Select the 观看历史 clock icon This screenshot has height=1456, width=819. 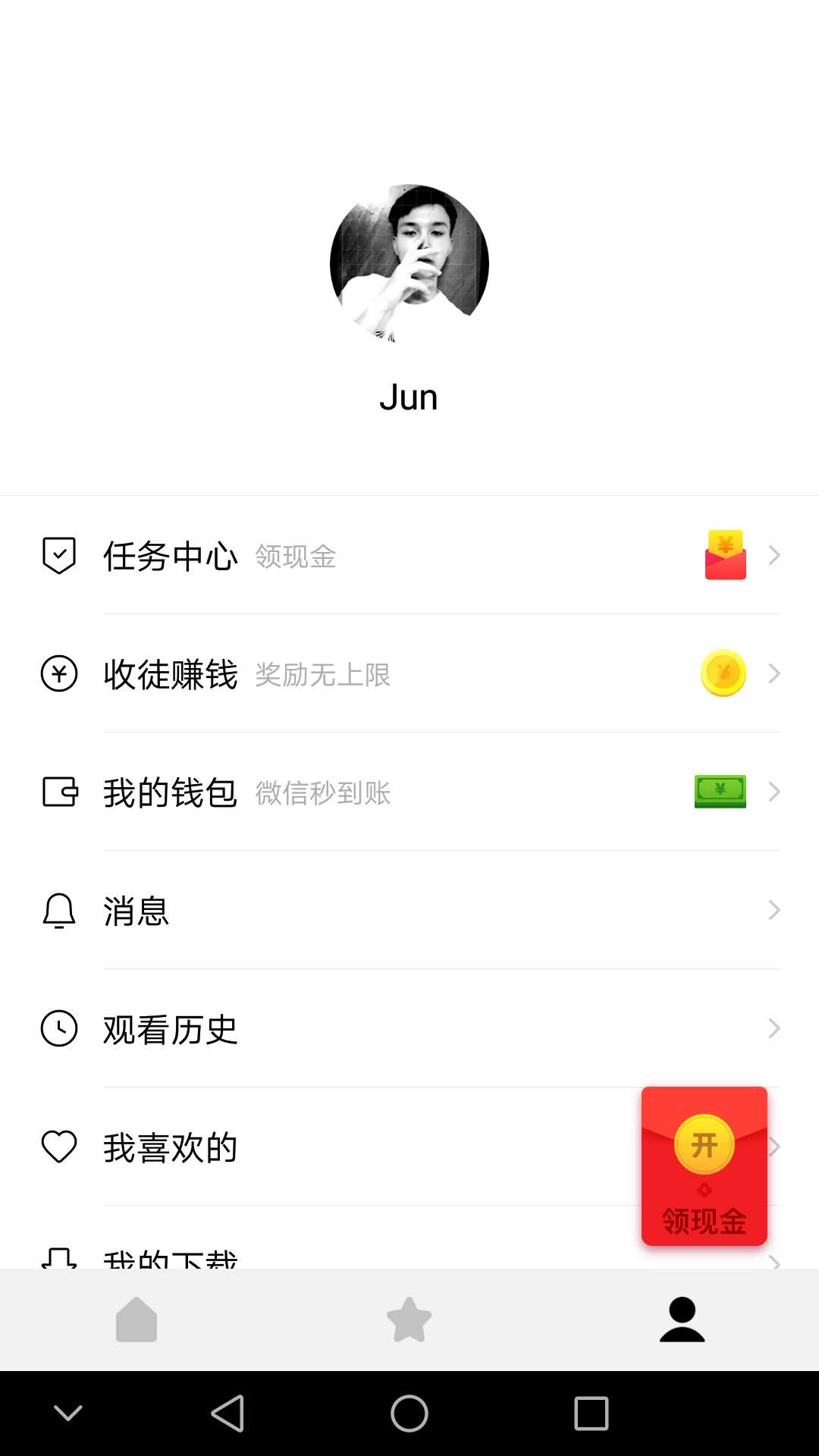tap(58, 1028)
